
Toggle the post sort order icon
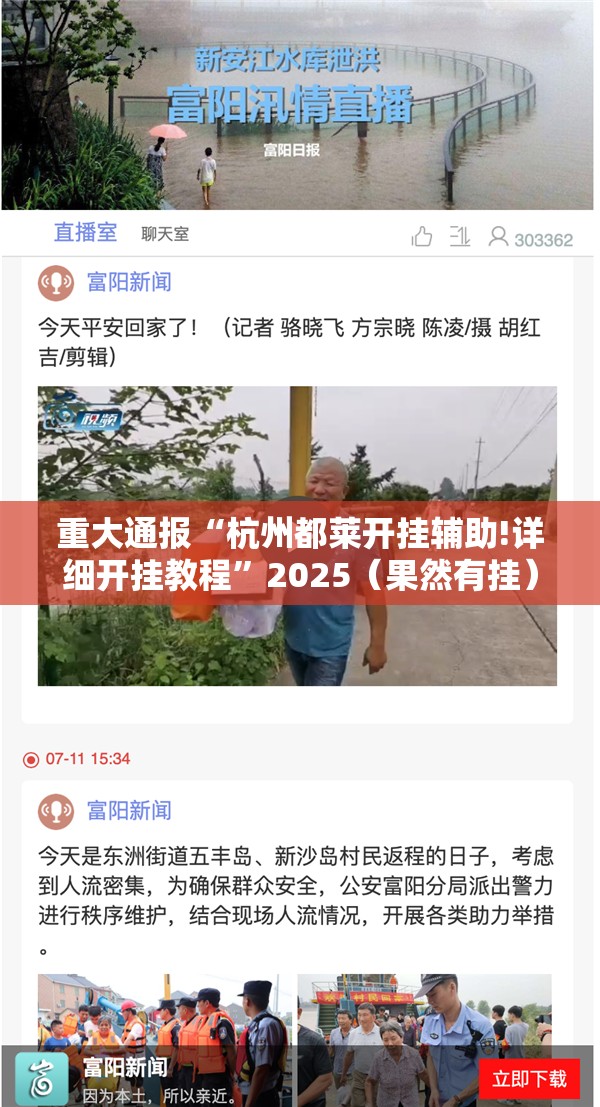(459, 237)
